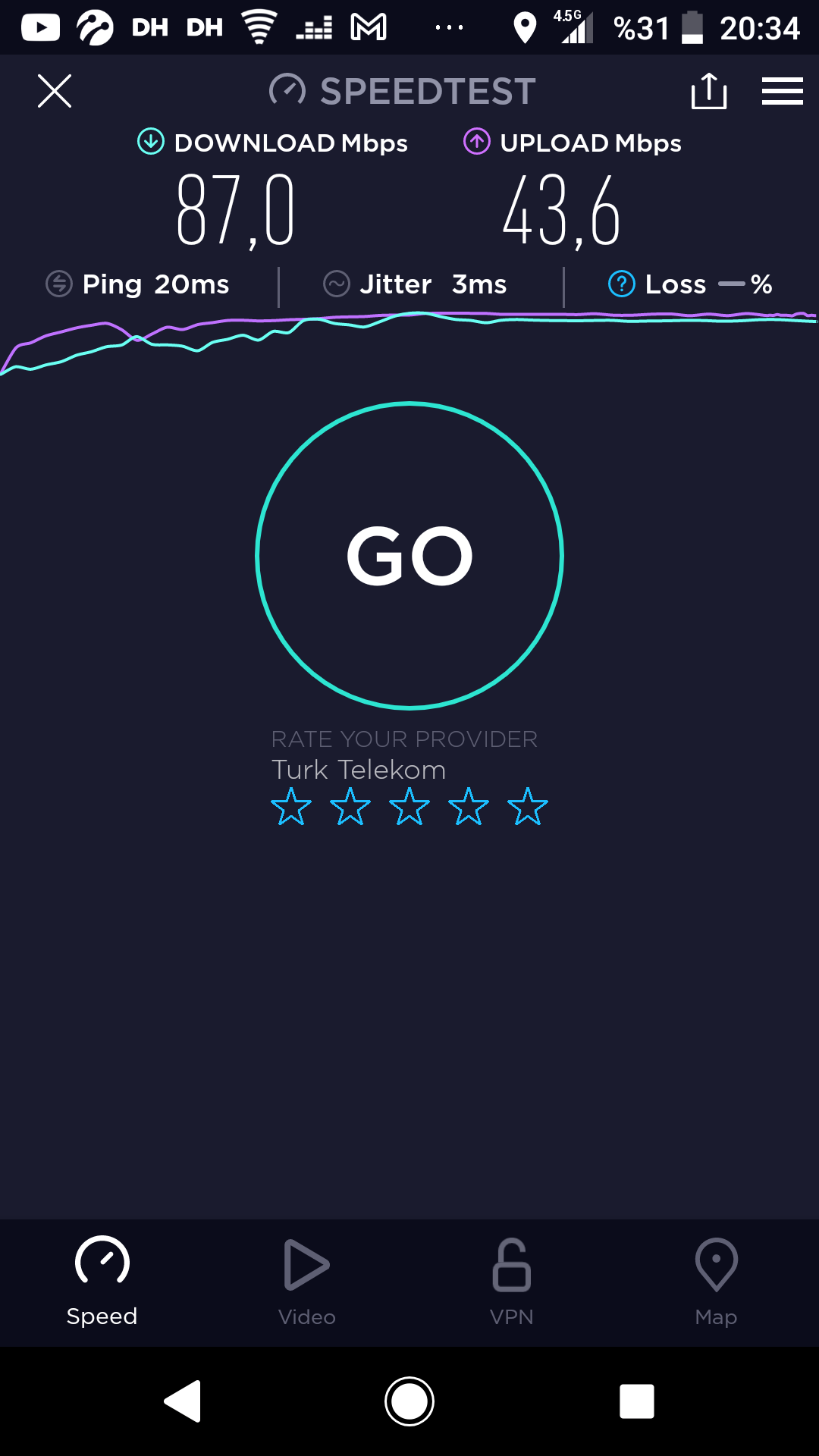Open the hamburger menu

point(783,91)
